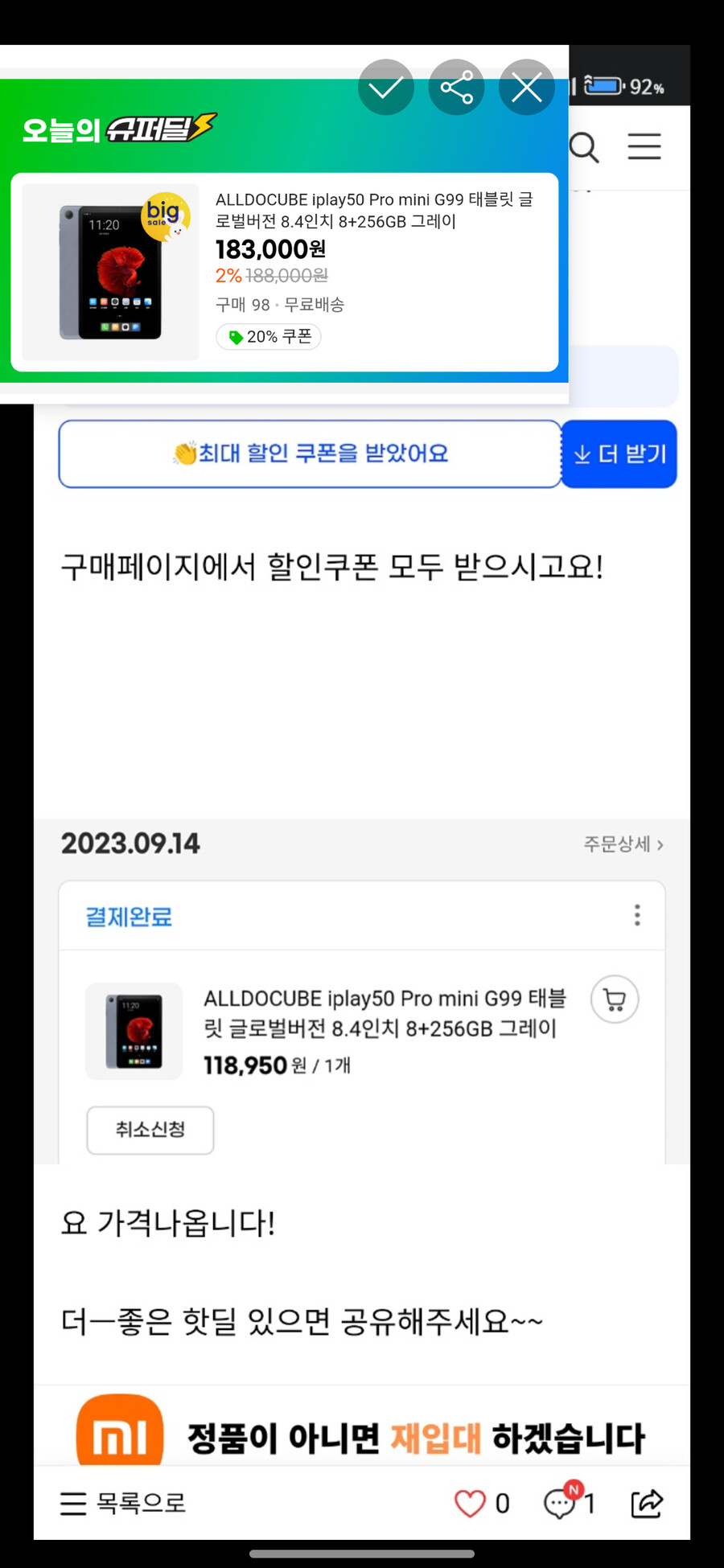Select the green 20% 쿠폰 coupon tag
Viewport: 724px width, 1568px height.
click(269, 337)
